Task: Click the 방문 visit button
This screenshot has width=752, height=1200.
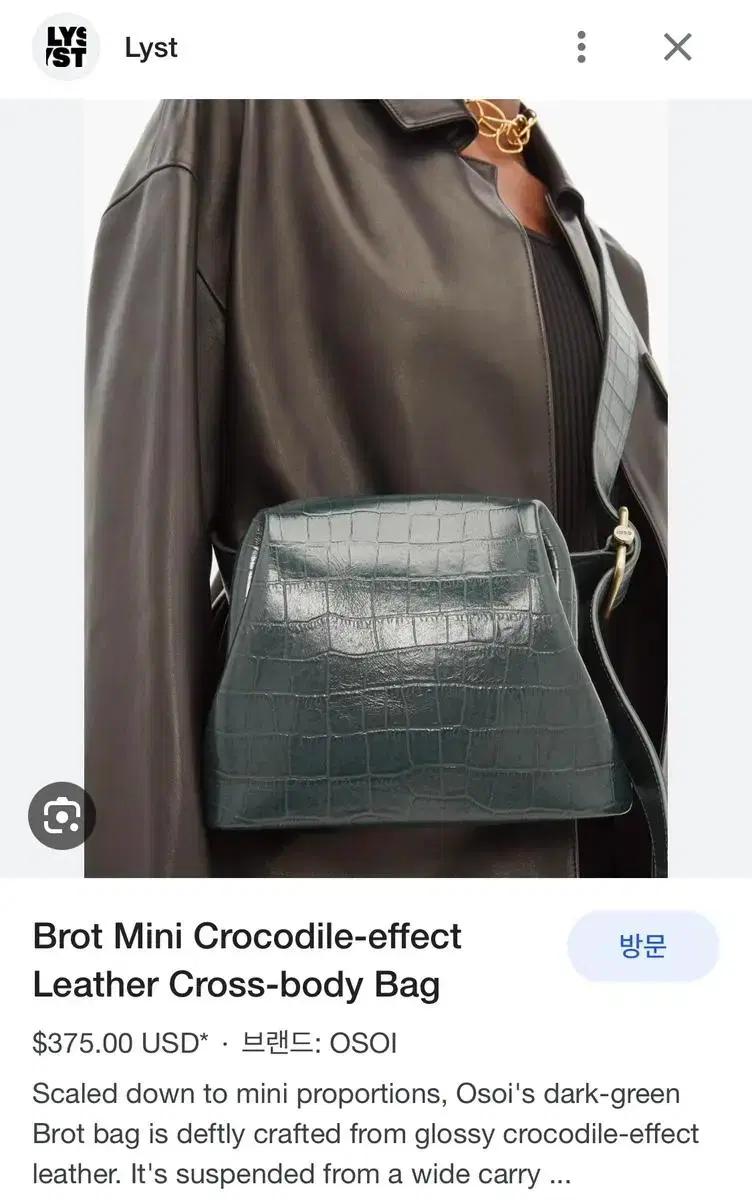Action: [643, 947]
